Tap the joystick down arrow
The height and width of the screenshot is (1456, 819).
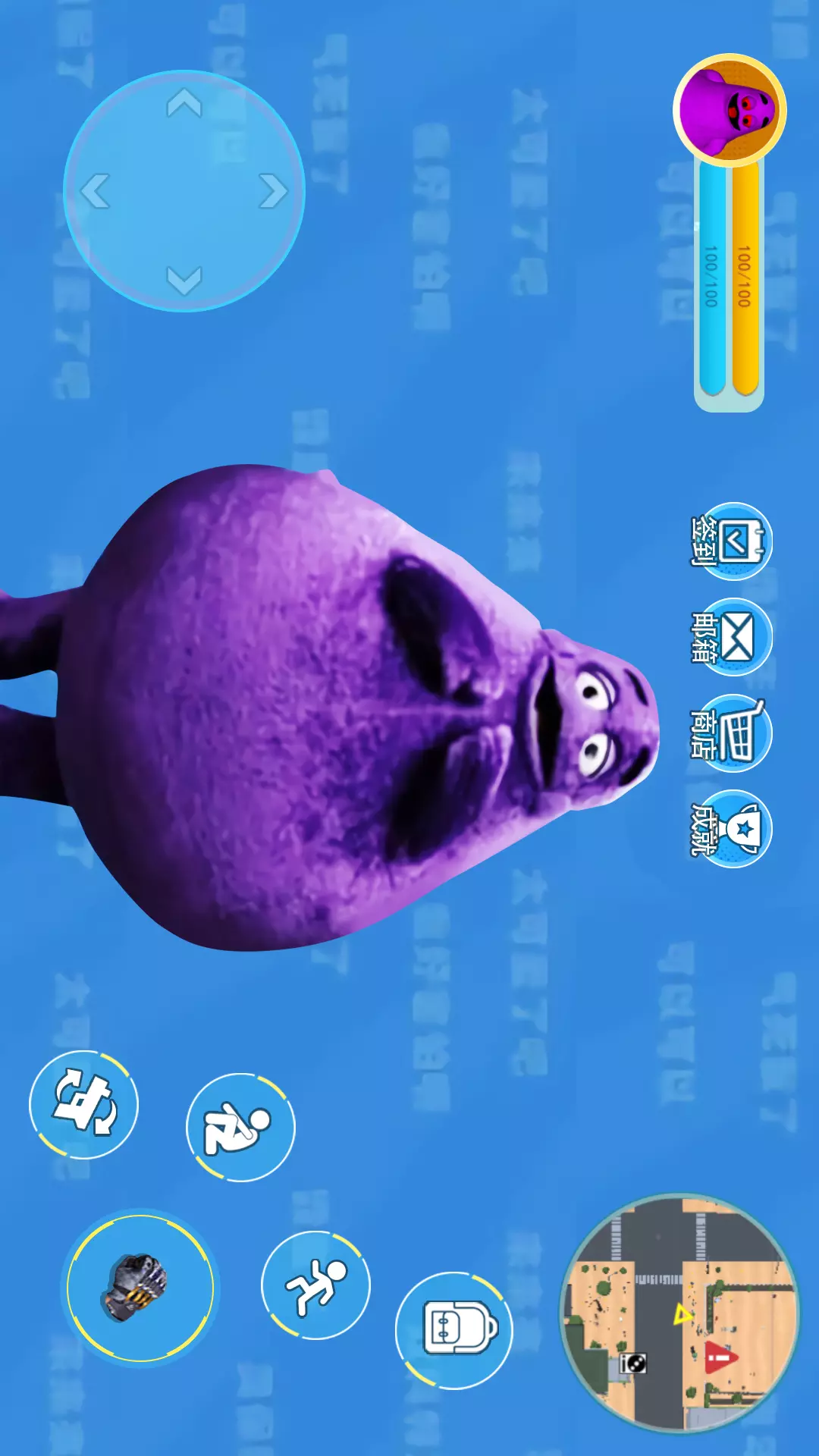[x=184, y=280]
